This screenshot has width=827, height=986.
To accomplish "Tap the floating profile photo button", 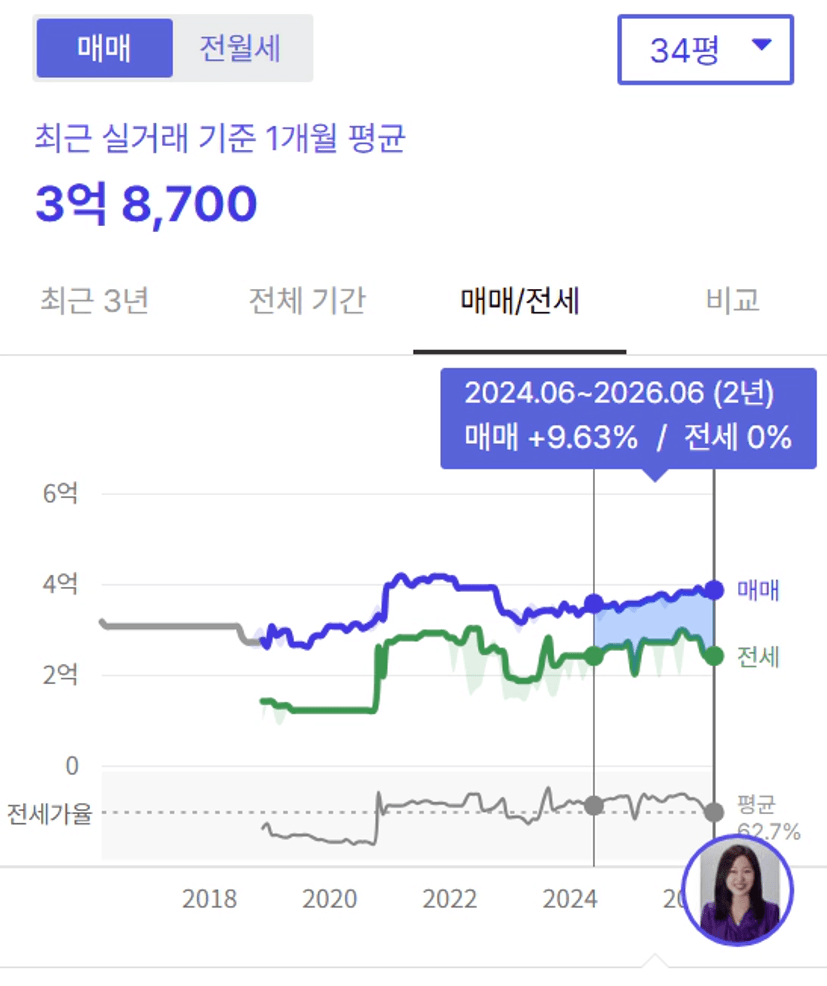I will click(738, 890).
